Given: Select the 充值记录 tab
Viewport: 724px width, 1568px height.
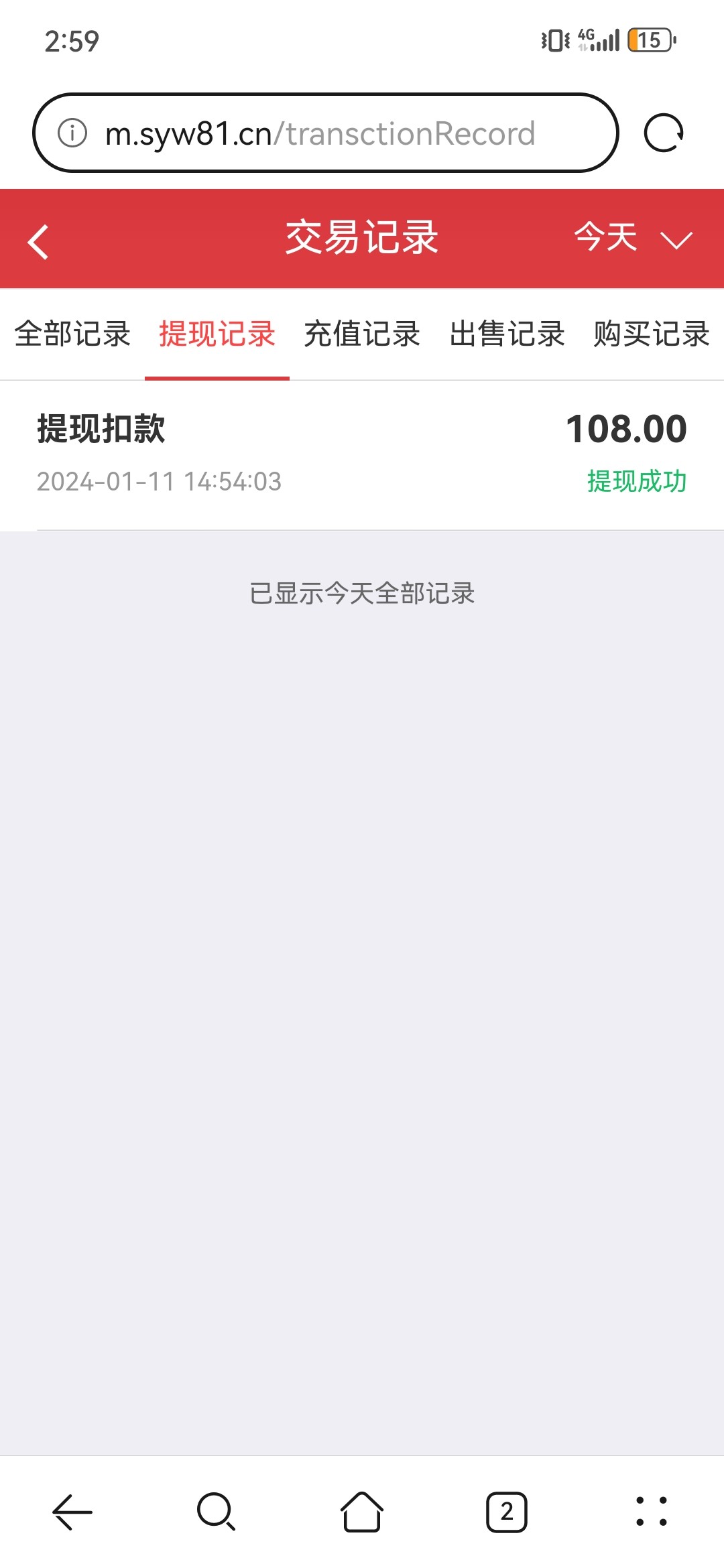Looking at the screenshot, I should tap(362, 335).
